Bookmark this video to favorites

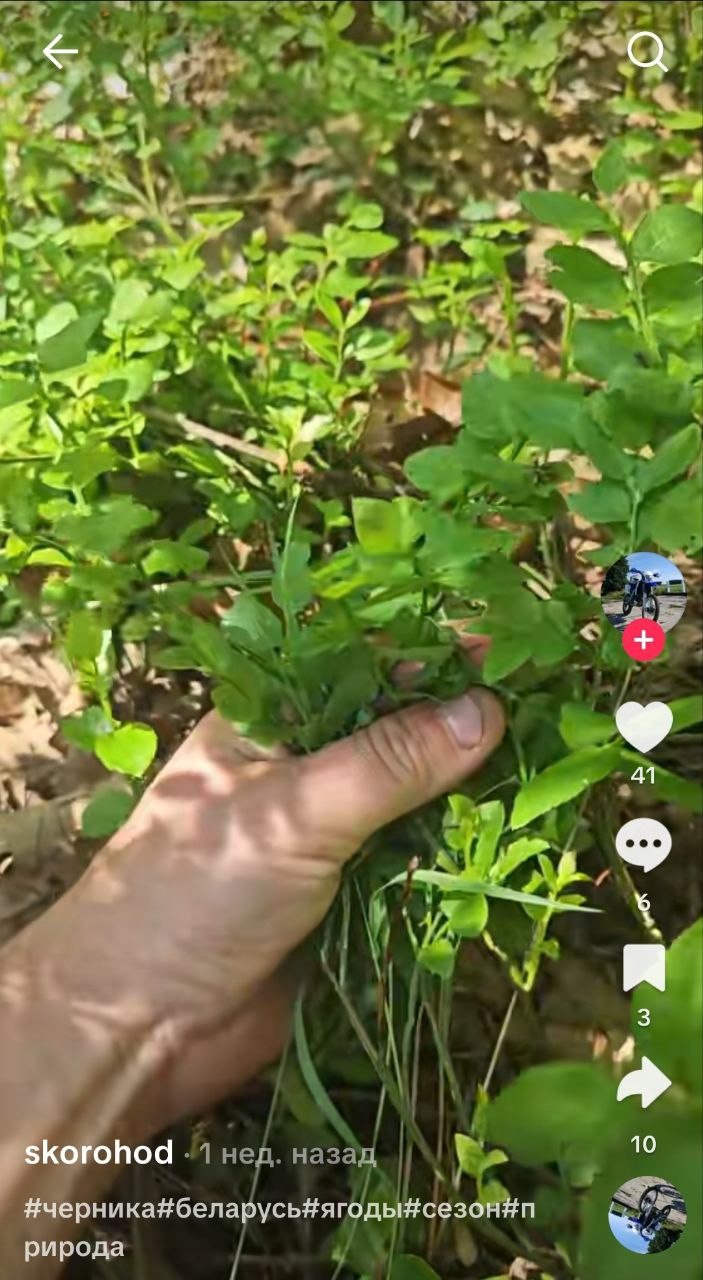tap(643, 967)
